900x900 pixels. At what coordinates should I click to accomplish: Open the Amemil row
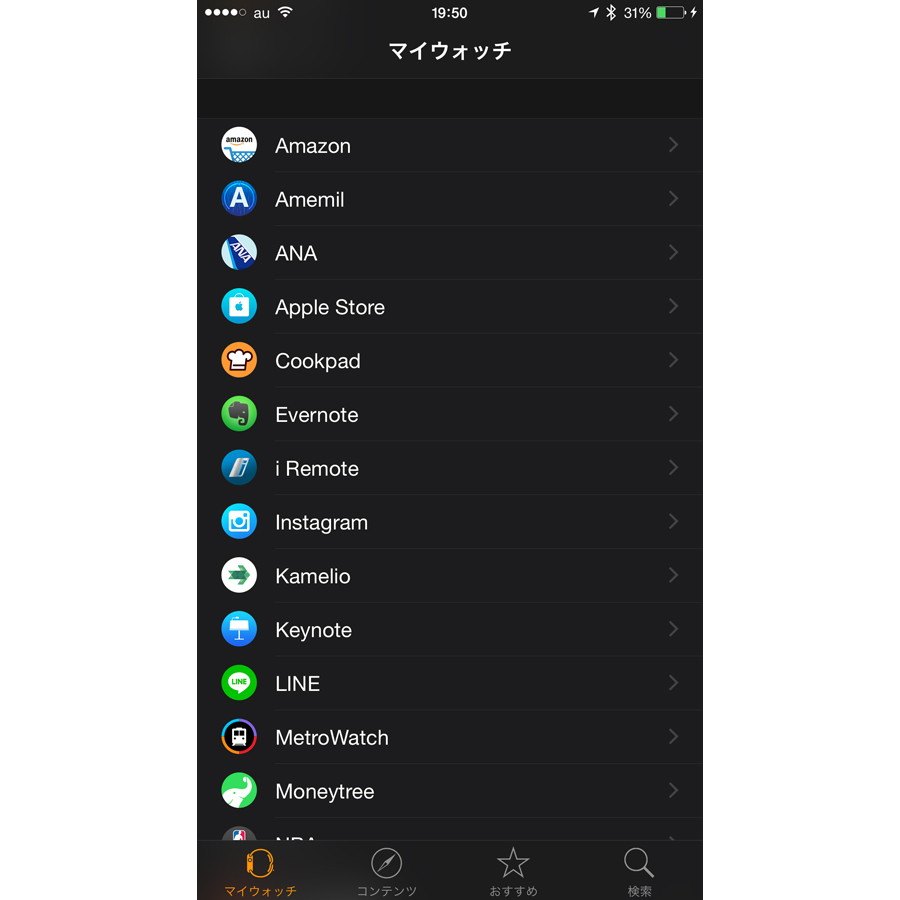pyautogui.click(x=450, y=200)
